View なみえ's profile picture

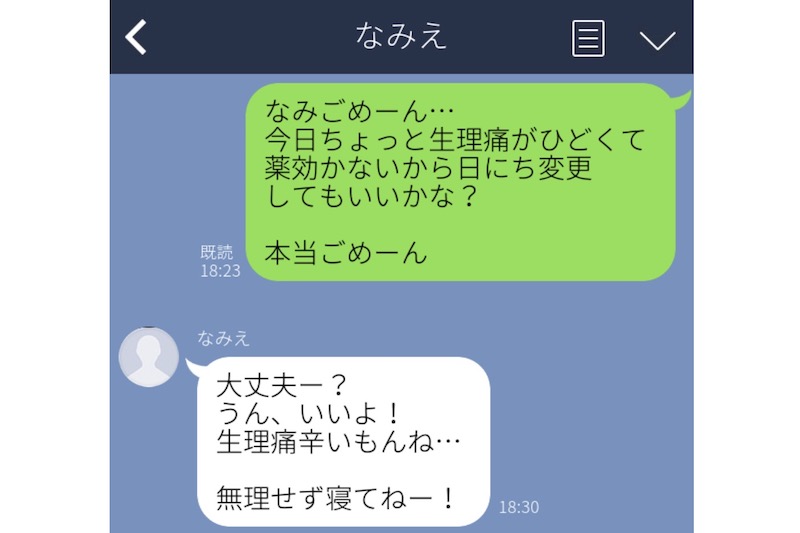[x=149, y=357]
